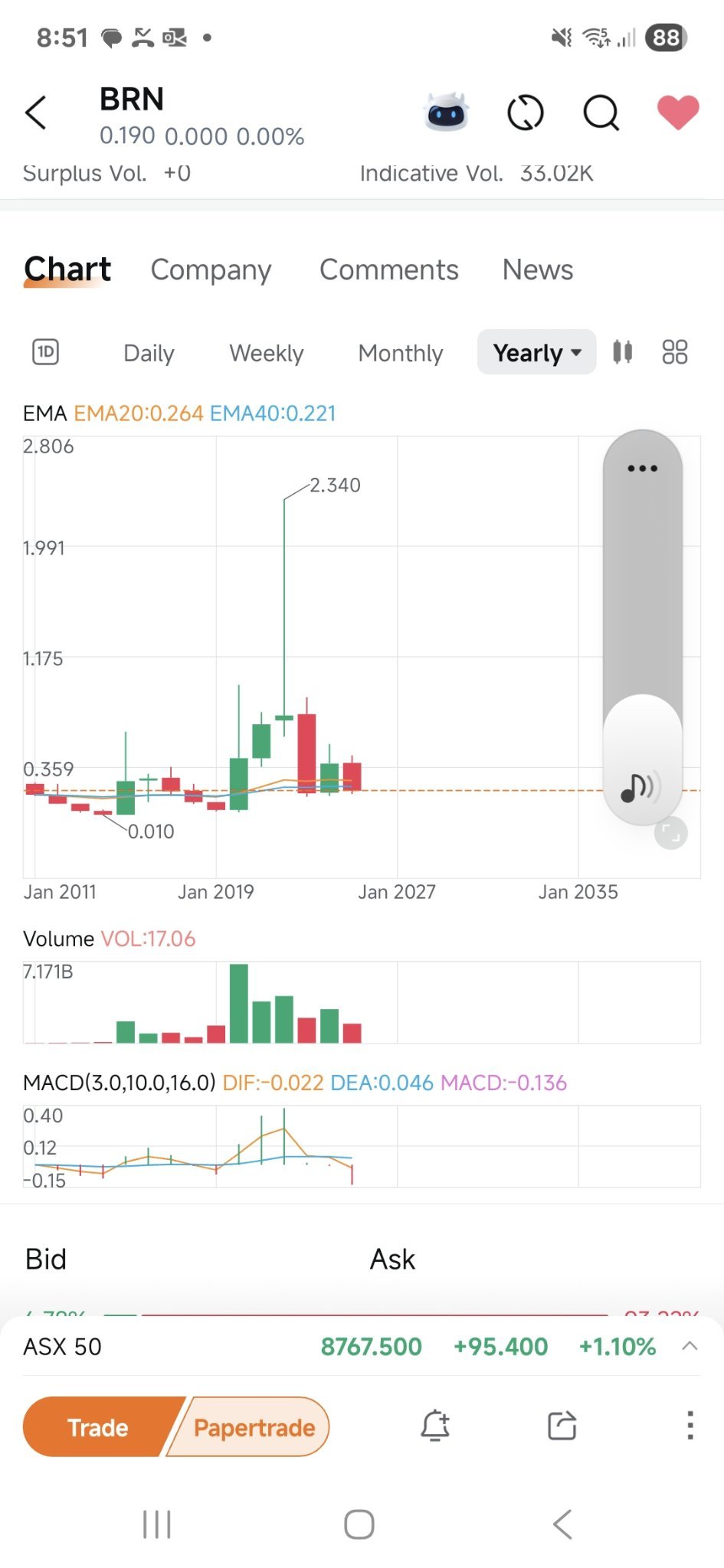The width and height of the screenshot is (724, 1568).
Task: Open the chart indicators grid
Action: point(674,352)
